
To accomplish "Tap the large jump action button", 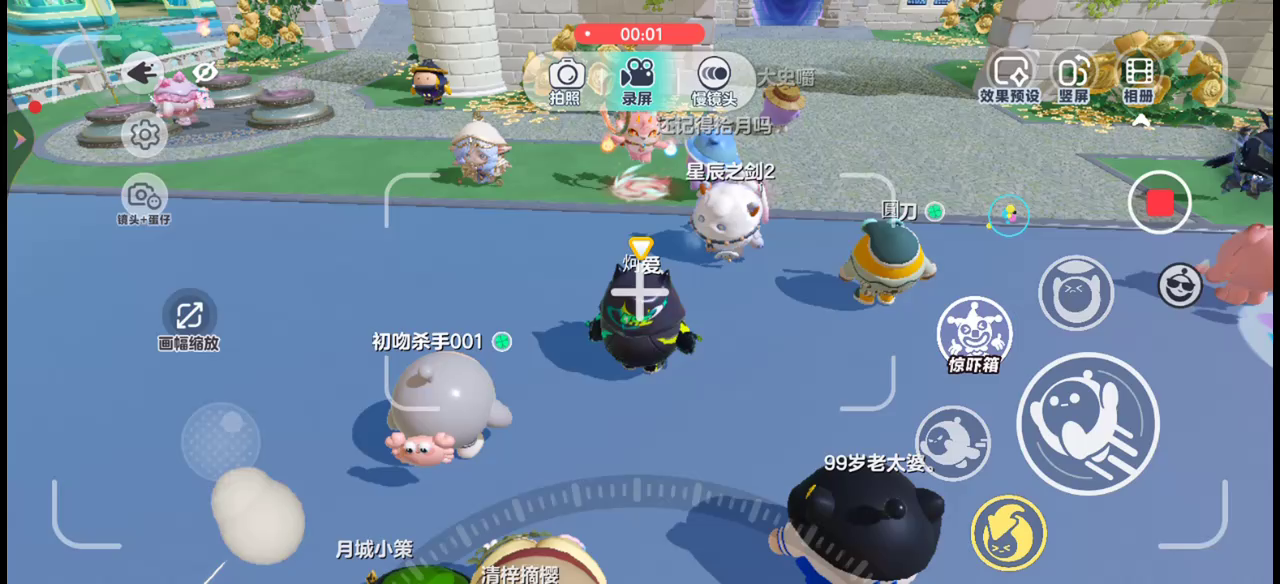I will (1087, 423).
